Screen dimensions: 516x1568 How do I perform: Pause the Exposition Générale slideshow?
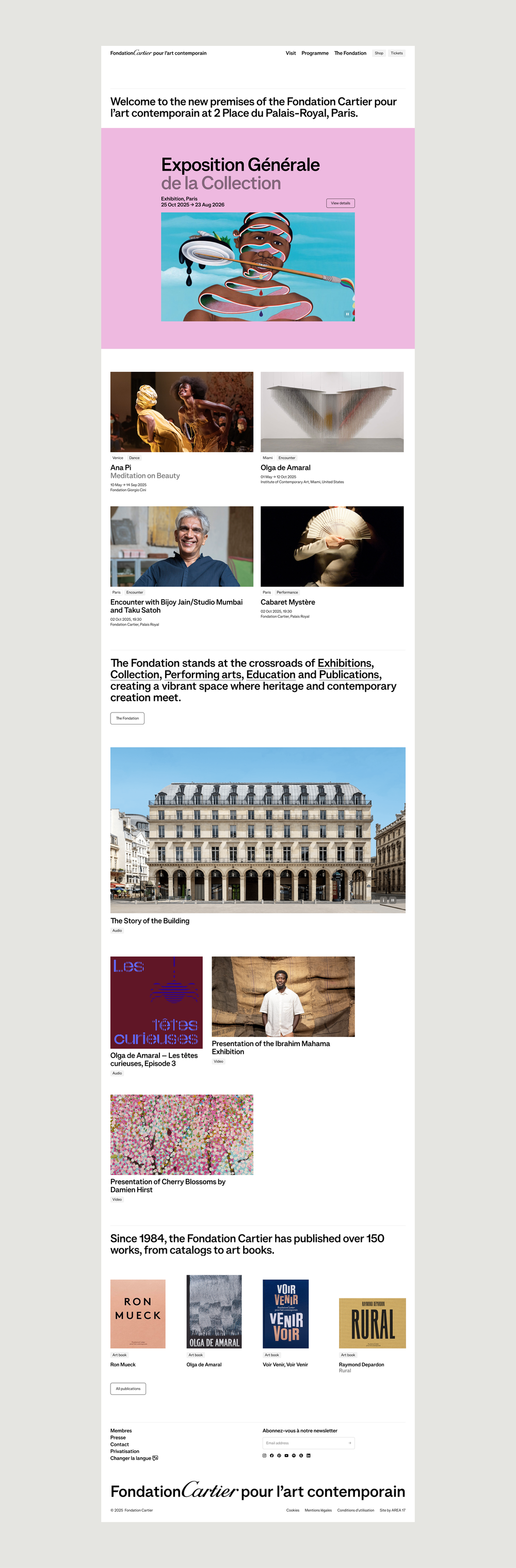click(x=347, y=314)
